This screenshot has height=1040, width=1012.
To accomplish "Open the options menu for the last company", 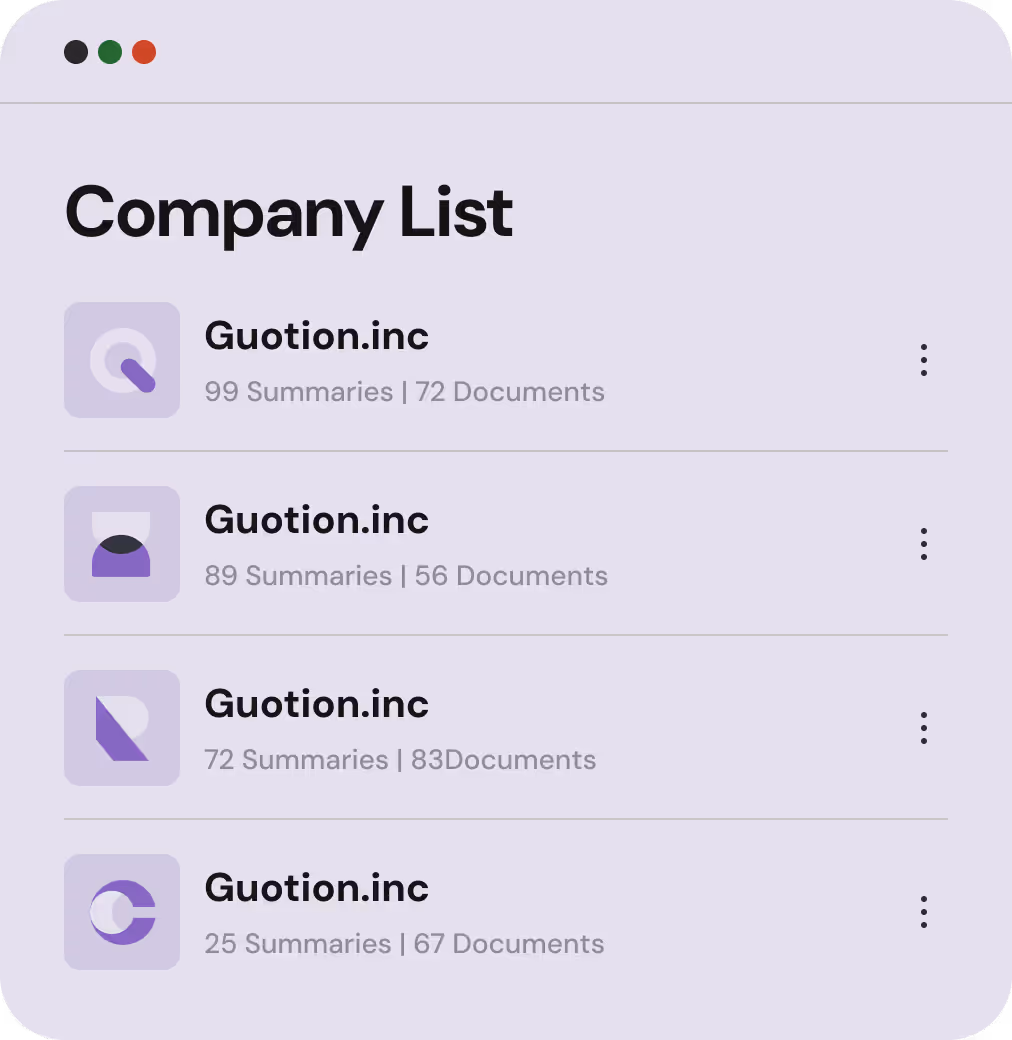I will 923,912.
